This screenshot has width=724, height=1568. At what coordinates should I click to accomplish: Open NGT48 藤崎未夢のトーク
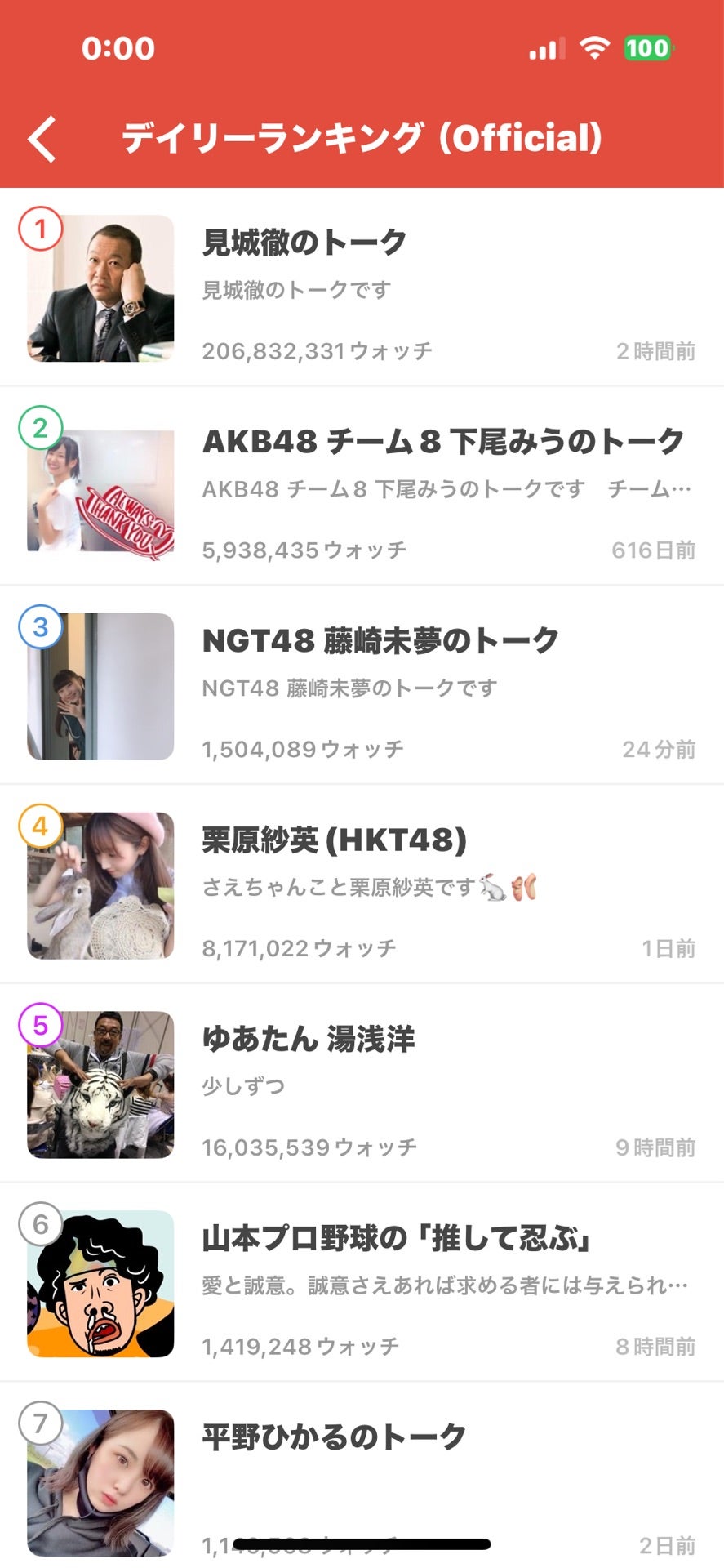pos(362,686)
